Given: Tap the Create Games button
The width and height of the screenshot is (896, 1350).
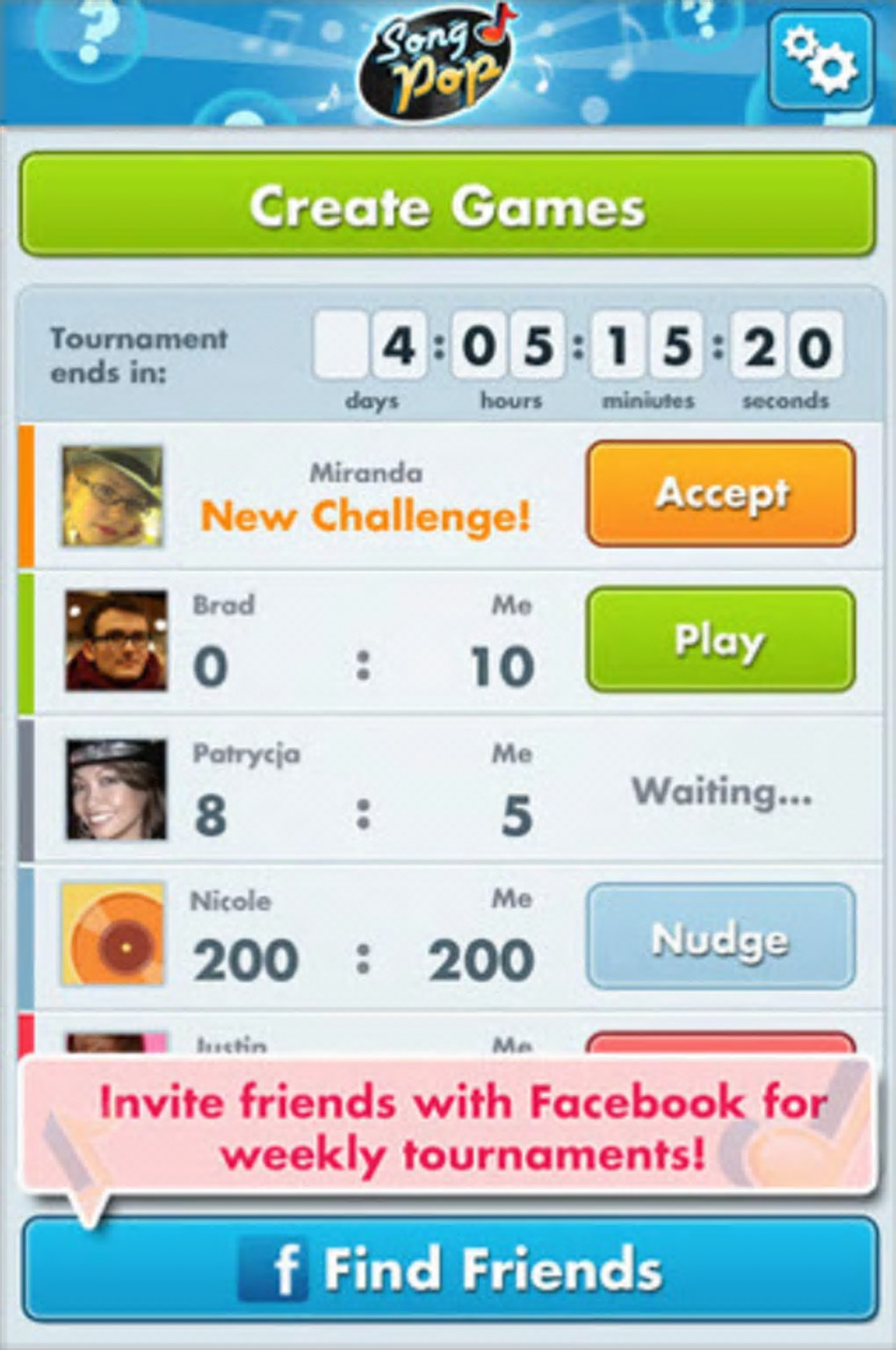Looking at the screenshot, I should pos(447,206).
